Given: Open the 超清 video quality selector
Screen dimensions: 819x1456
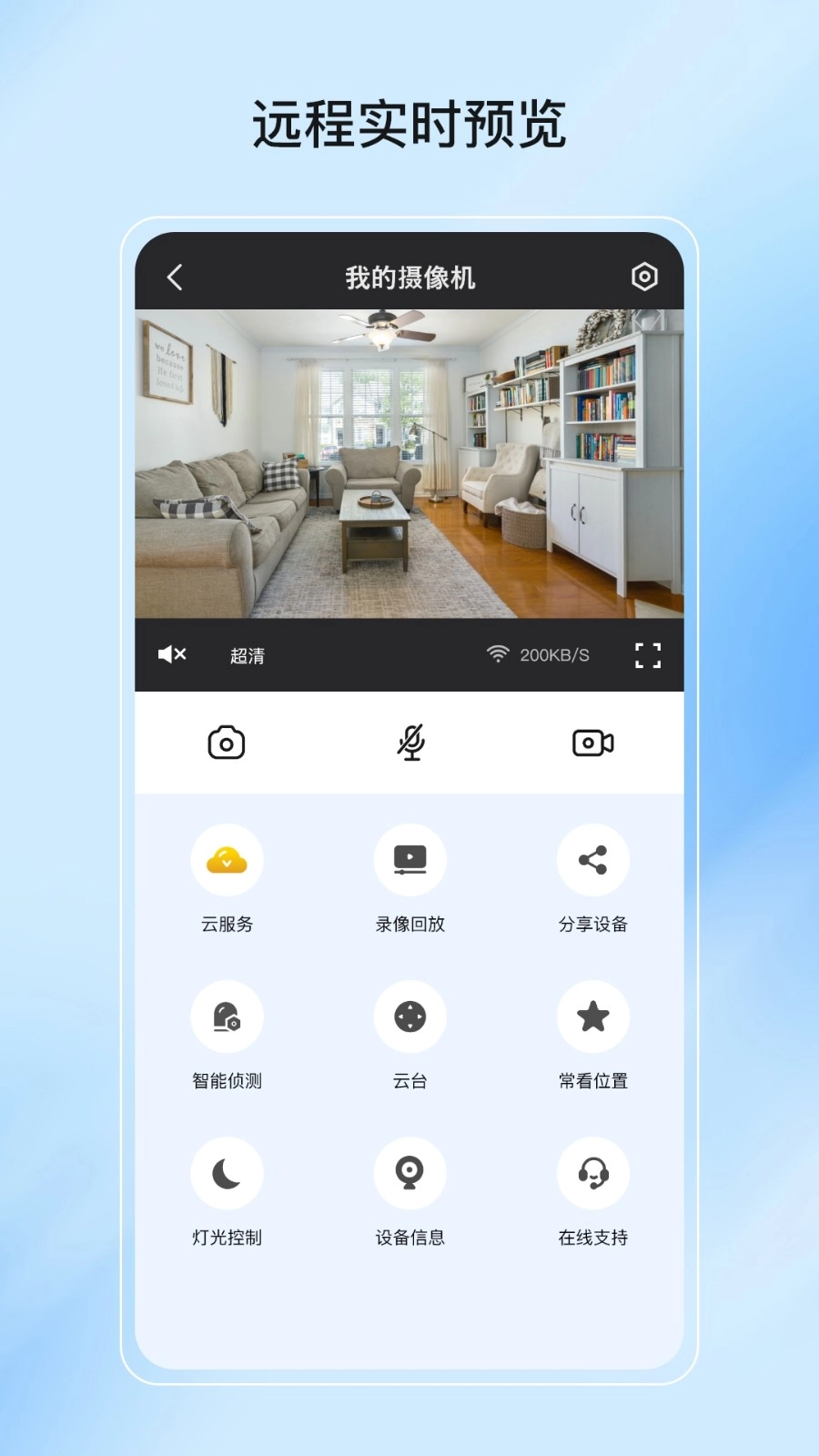Looking at the screenshot, I should click(x=247, y=654).
